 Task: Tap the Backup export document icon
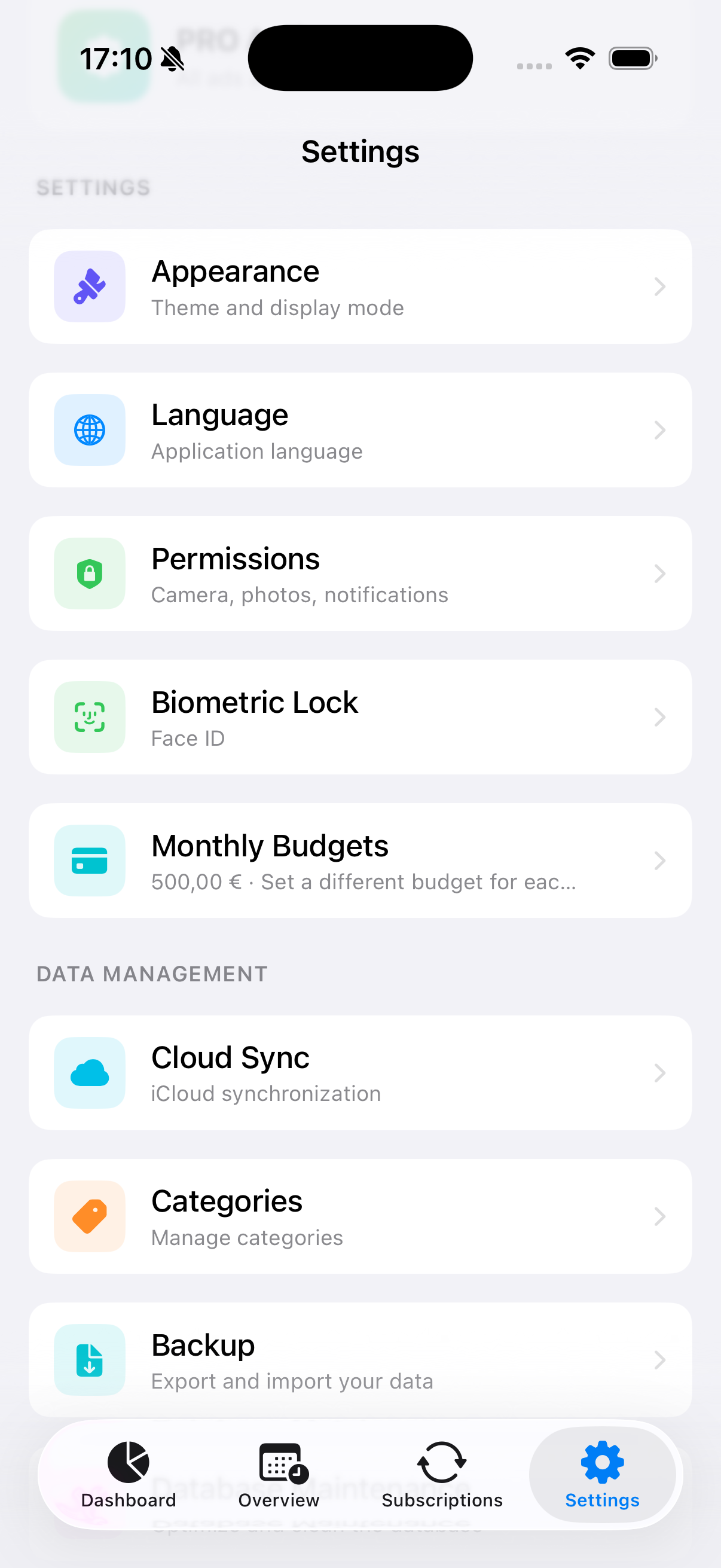coord(89,1360)
